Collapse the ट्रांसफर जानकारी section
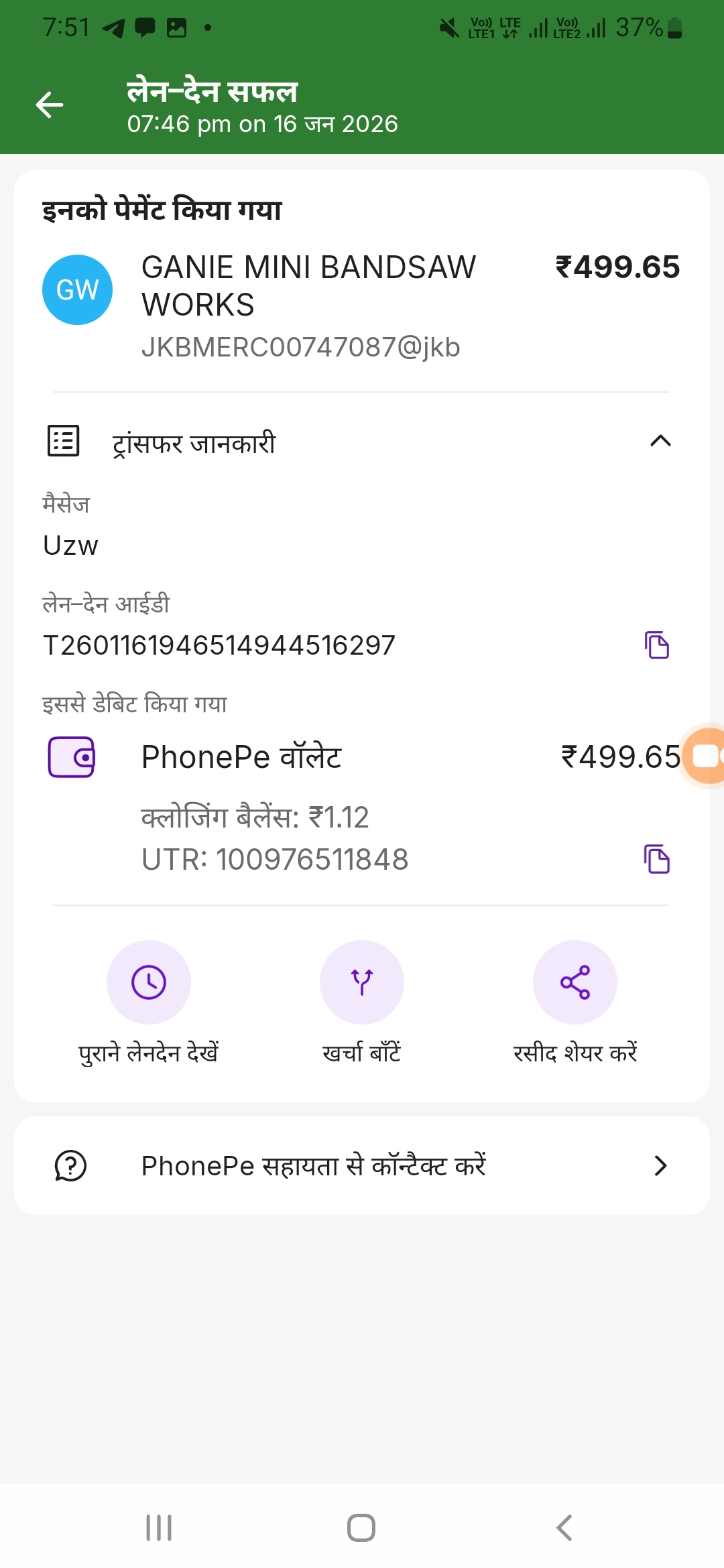This screenshot has height=1568, width=724. tap(660, 441)
